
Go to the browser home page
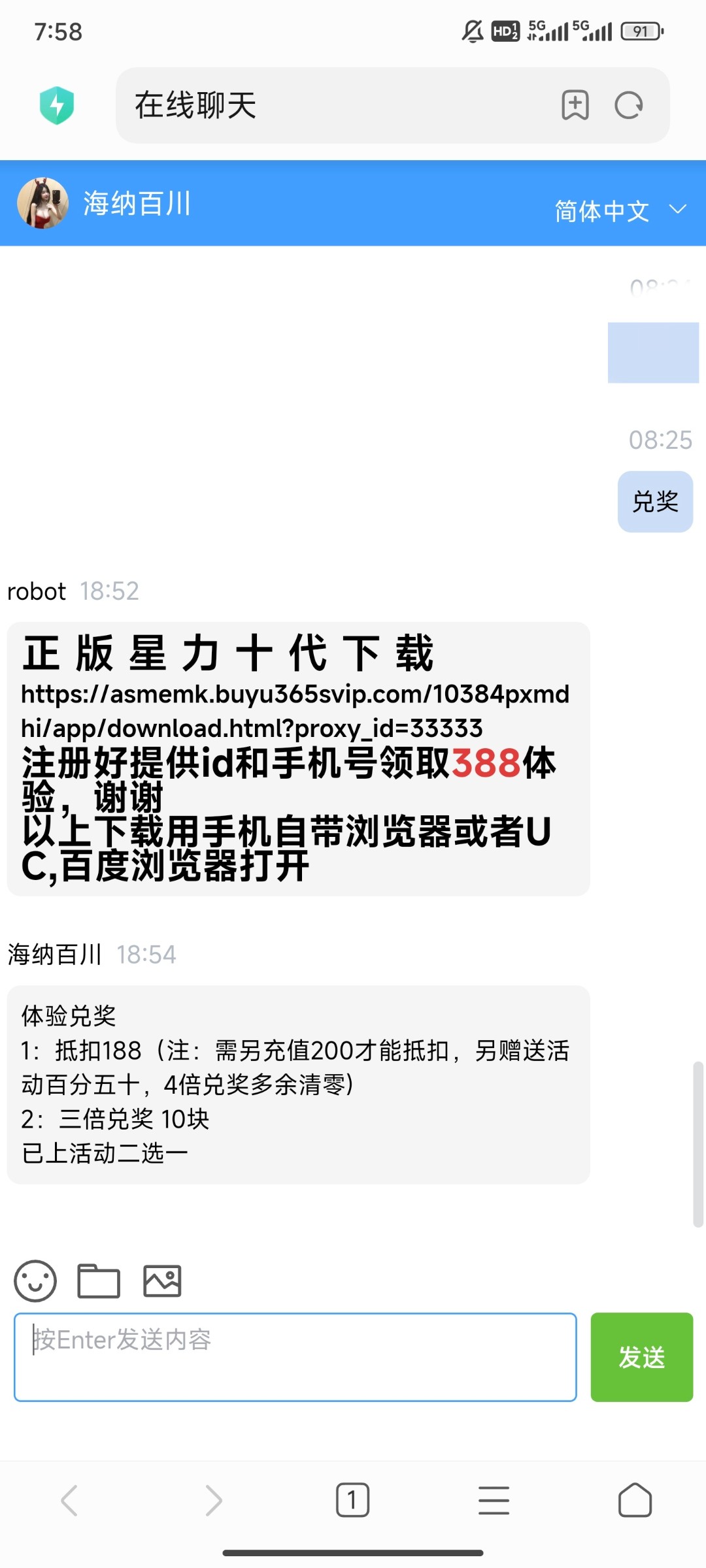pyautogui.click(x=635, y=1500)
